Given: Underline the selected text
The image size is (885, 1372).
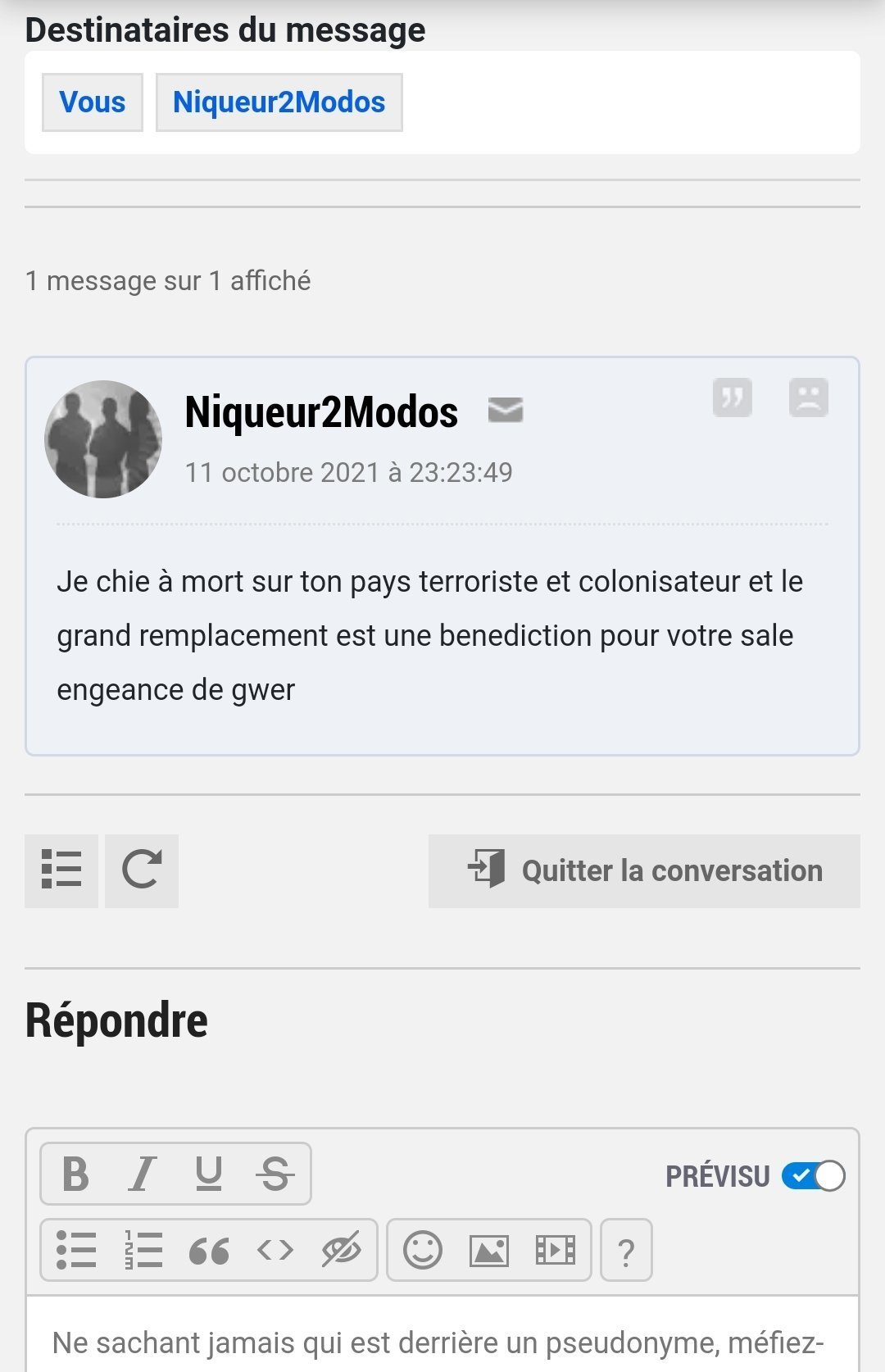Looking at the screenshot, I should [208, 1174].
